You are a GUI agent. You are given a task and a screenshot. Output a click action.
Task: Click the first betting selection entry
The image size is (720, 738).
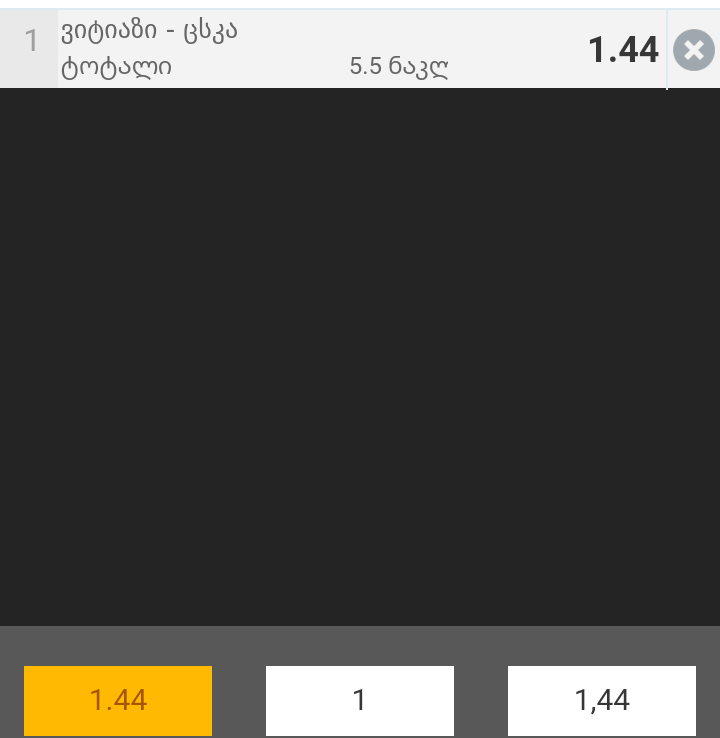(330, 48)
